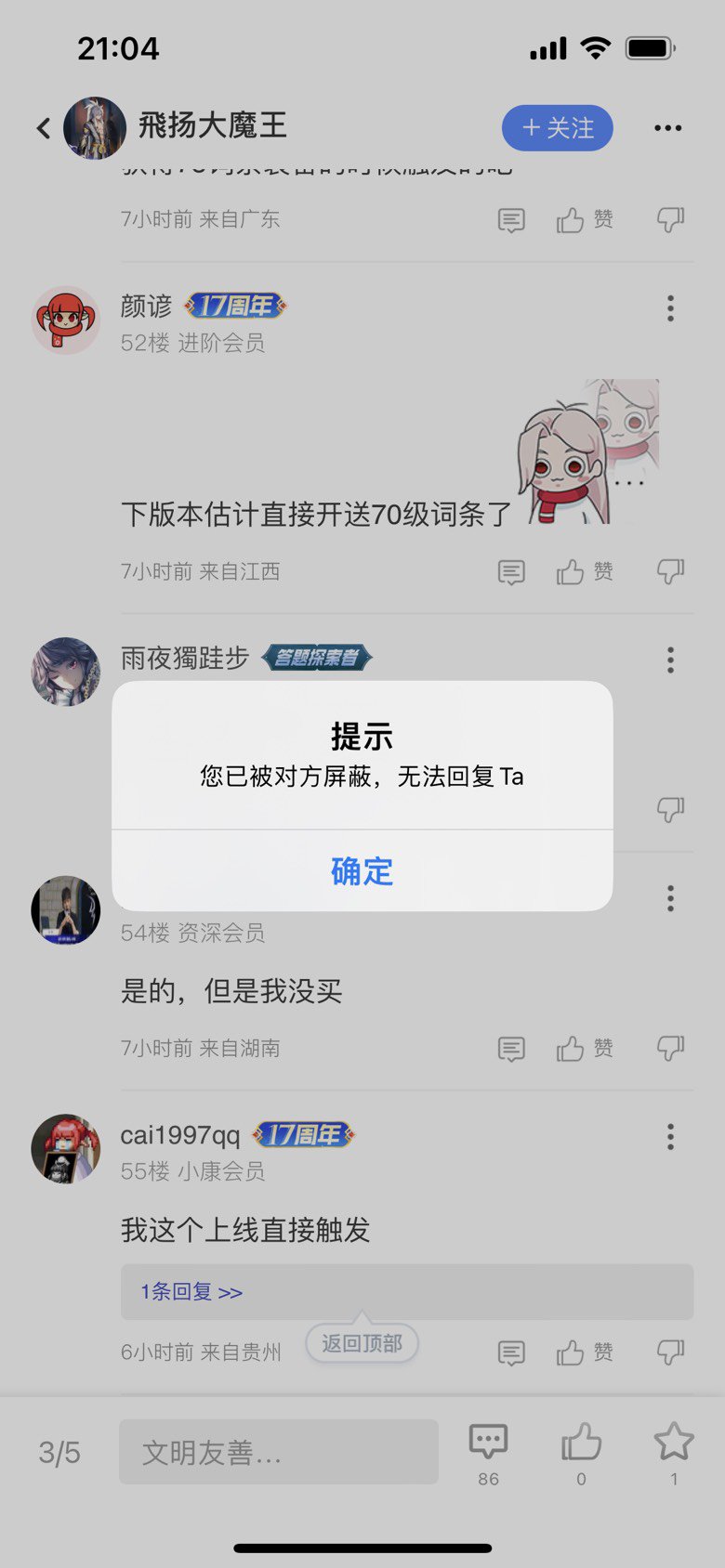This screenshot has width=725, height=1568.
Task: Expand the 1条回复 replies link
Action: [x=191, y=1291]
